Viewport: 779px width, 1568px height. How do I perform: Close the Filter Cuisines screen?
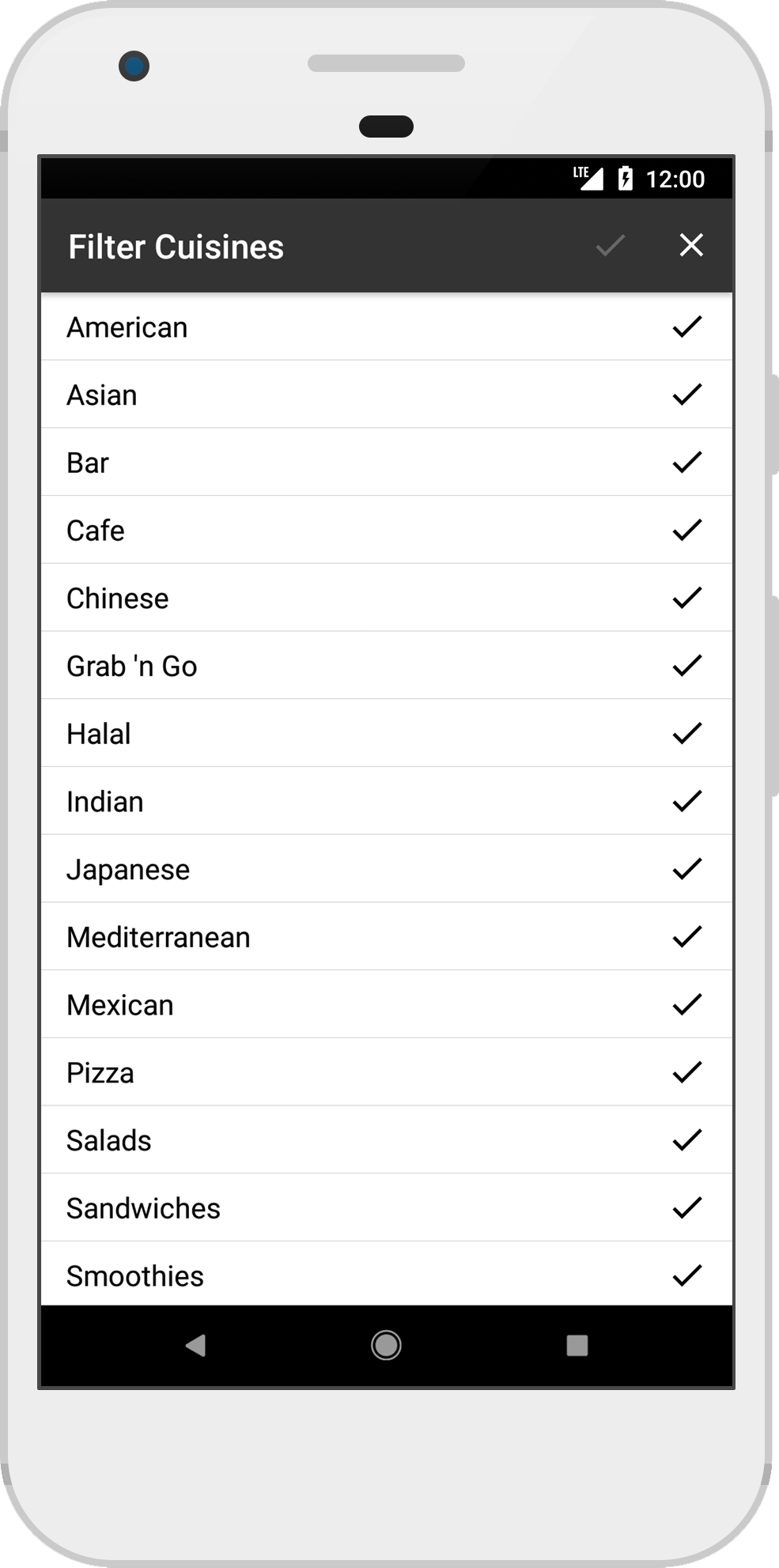(691, 245)
